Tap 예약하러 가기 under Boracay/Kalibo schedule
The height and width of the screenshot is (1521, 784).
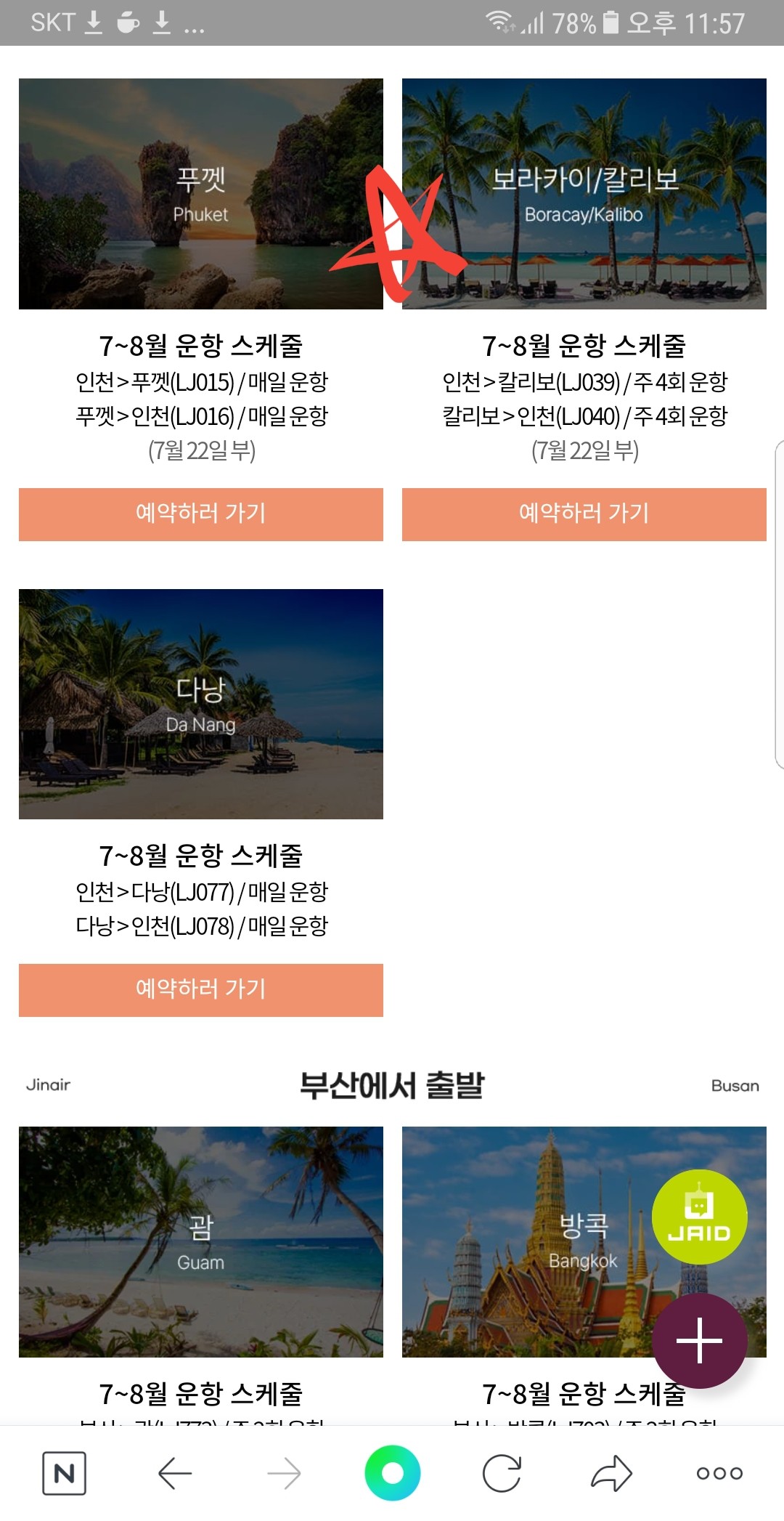click(x=584, y=514)
